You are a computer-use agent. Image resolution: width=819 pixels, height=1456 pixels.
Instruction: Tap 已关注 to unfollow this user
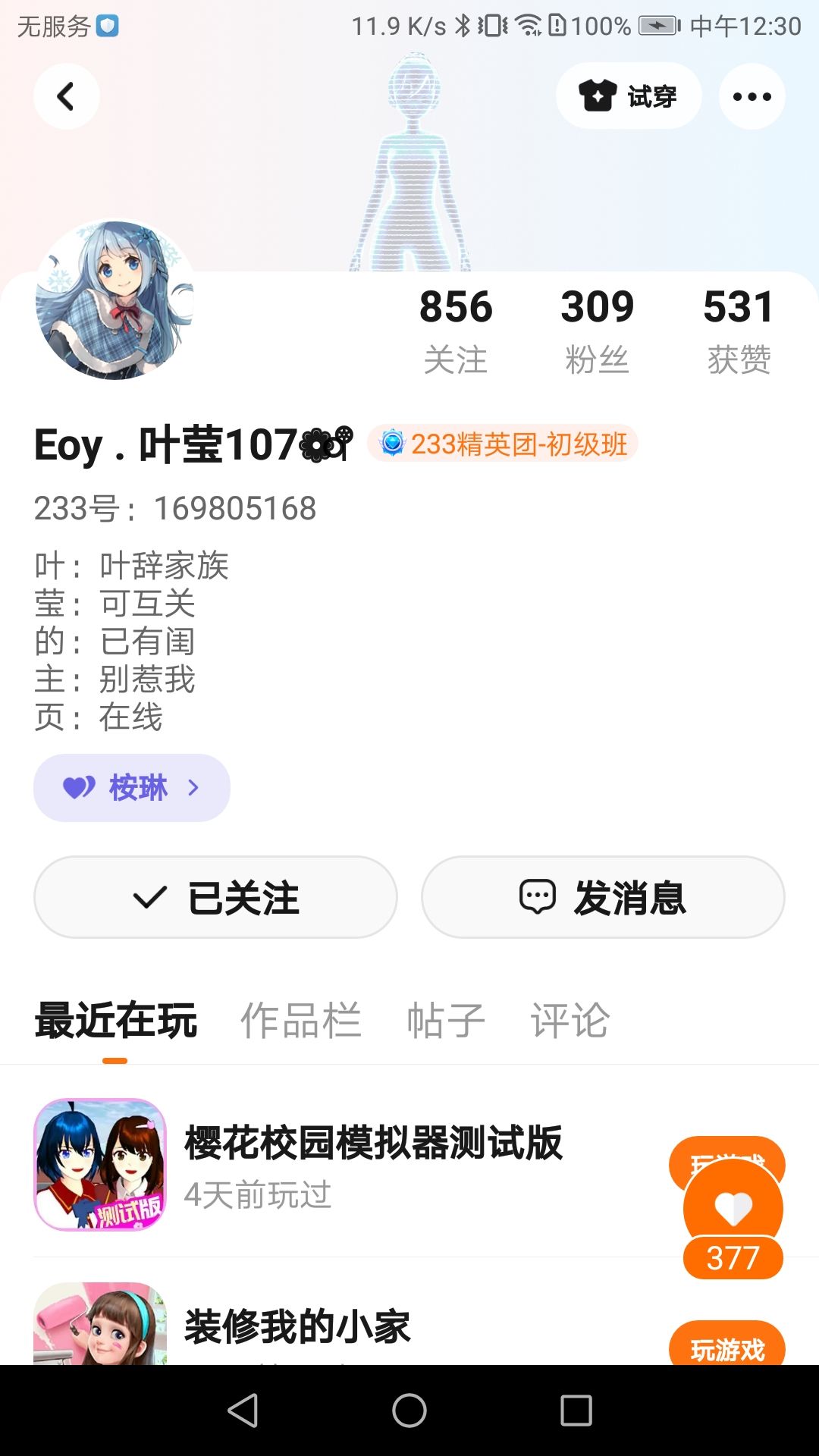tap(215, 897)
